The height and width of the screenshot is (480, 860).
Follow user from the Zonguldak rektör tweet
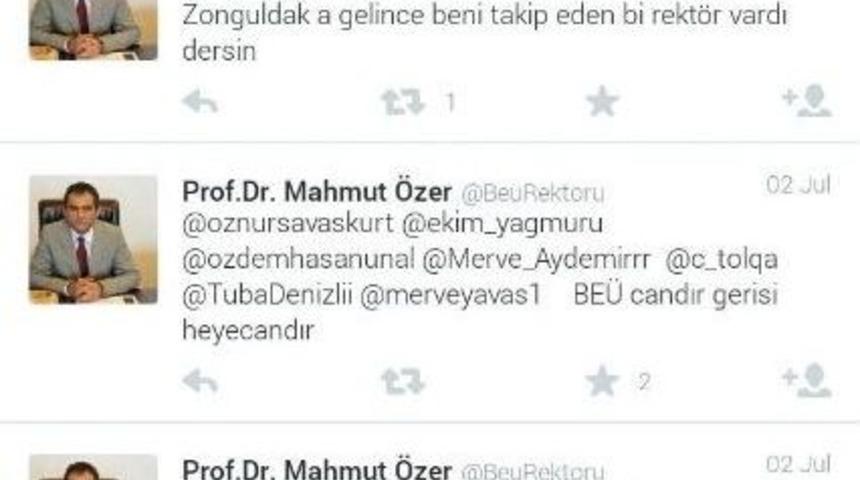(x=807, y=102)
